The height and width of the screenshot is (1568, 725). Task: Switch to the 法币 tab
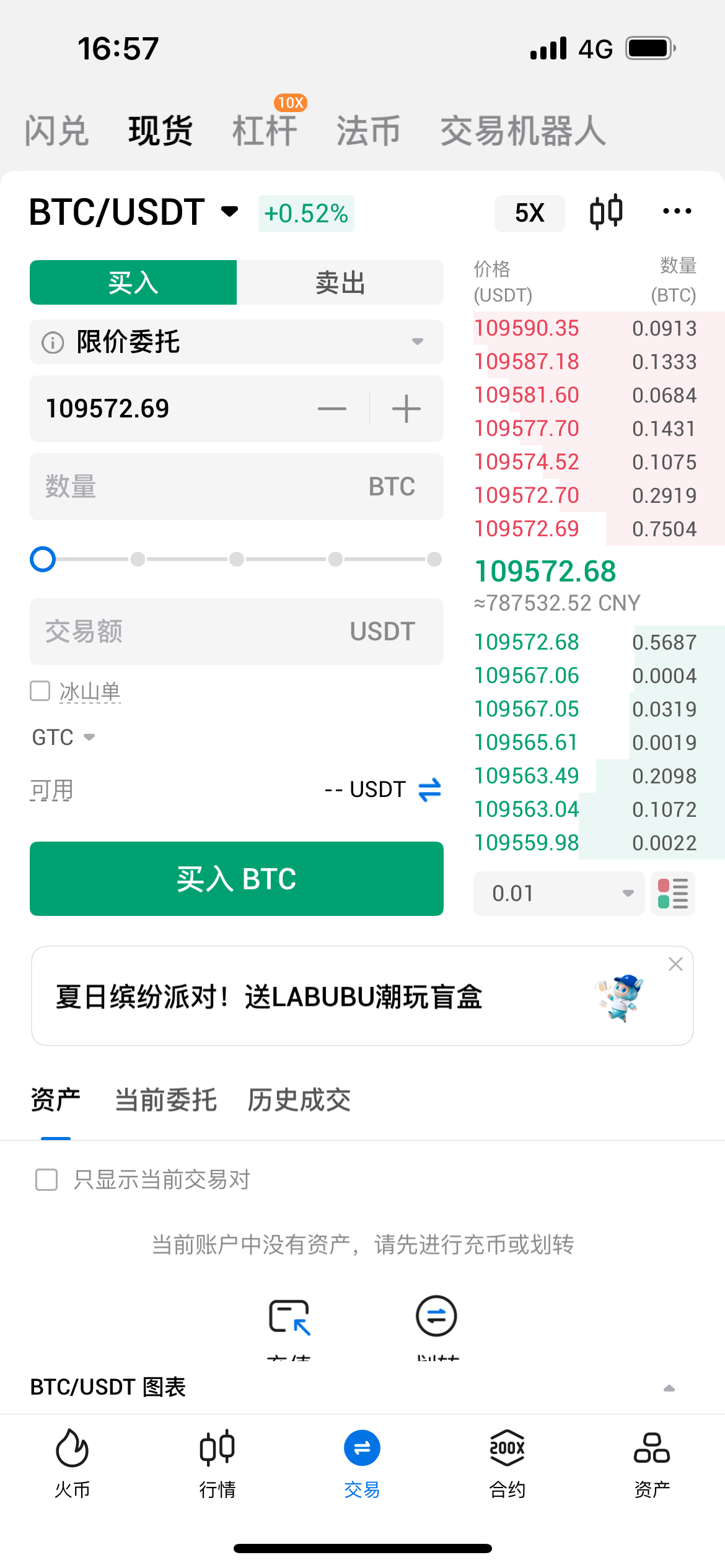pos(368,131)
